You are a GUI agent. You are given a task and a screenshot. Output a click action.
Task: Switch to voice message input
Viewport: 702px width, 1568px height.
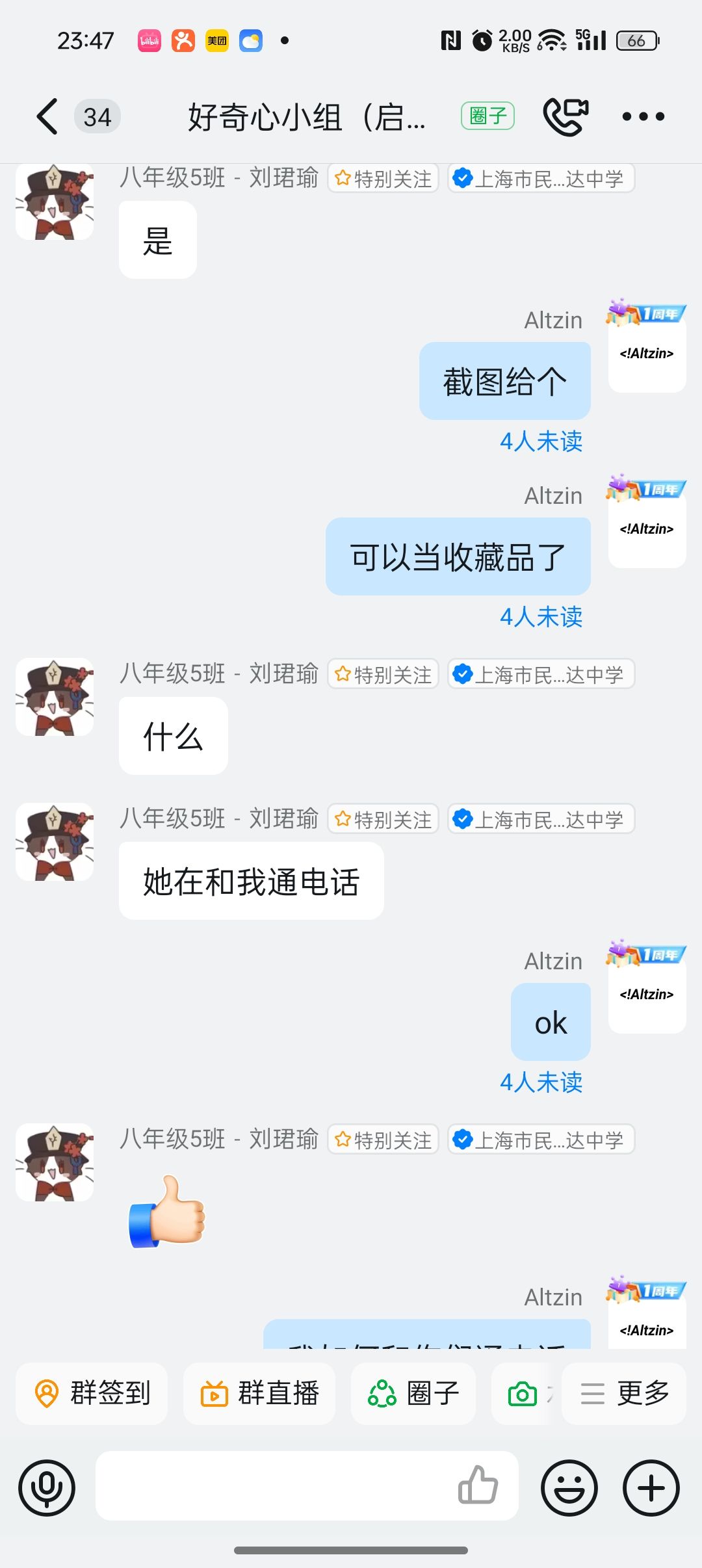click(47, 1487)
